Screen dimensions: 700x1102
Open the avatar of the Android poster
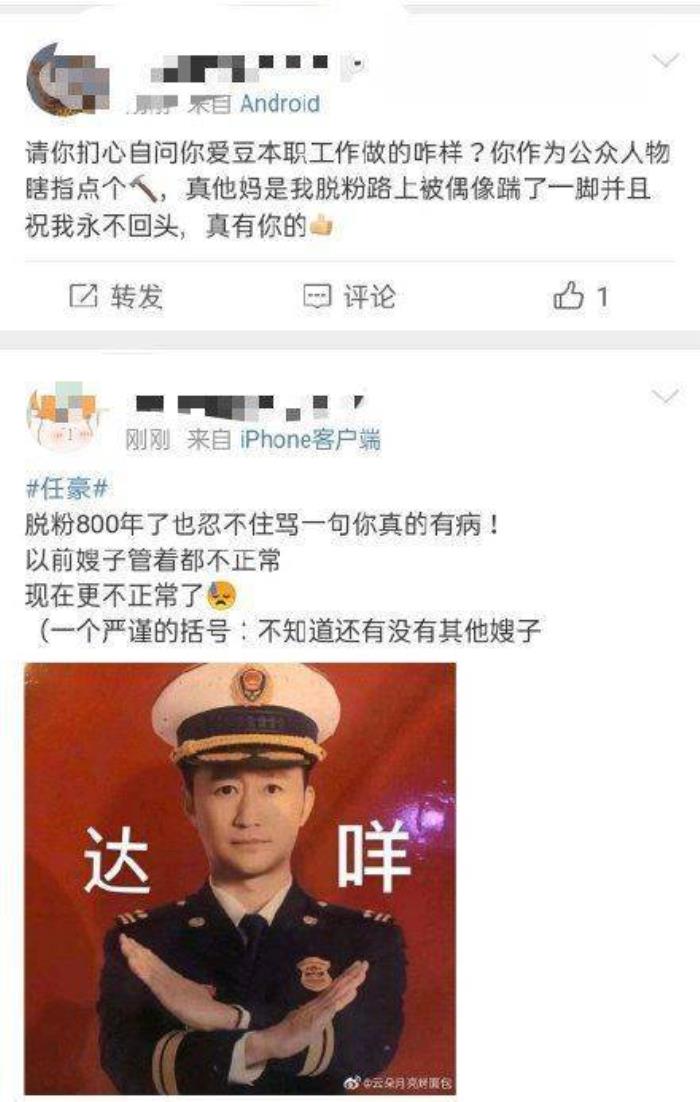pyautogui.click(x=68, y=80)
